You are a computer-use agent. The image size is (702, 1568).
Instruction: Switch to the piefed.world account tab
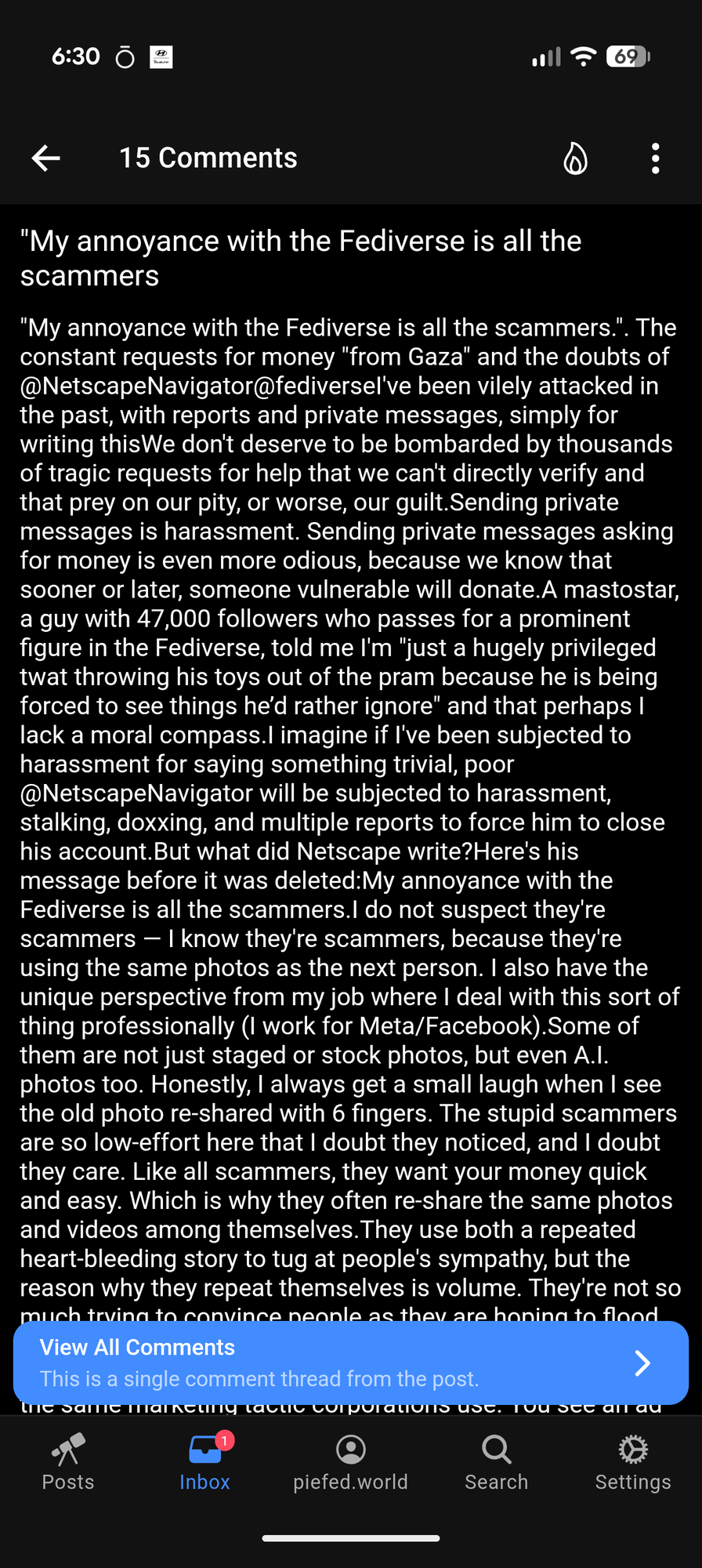(x=351, y=1462)
